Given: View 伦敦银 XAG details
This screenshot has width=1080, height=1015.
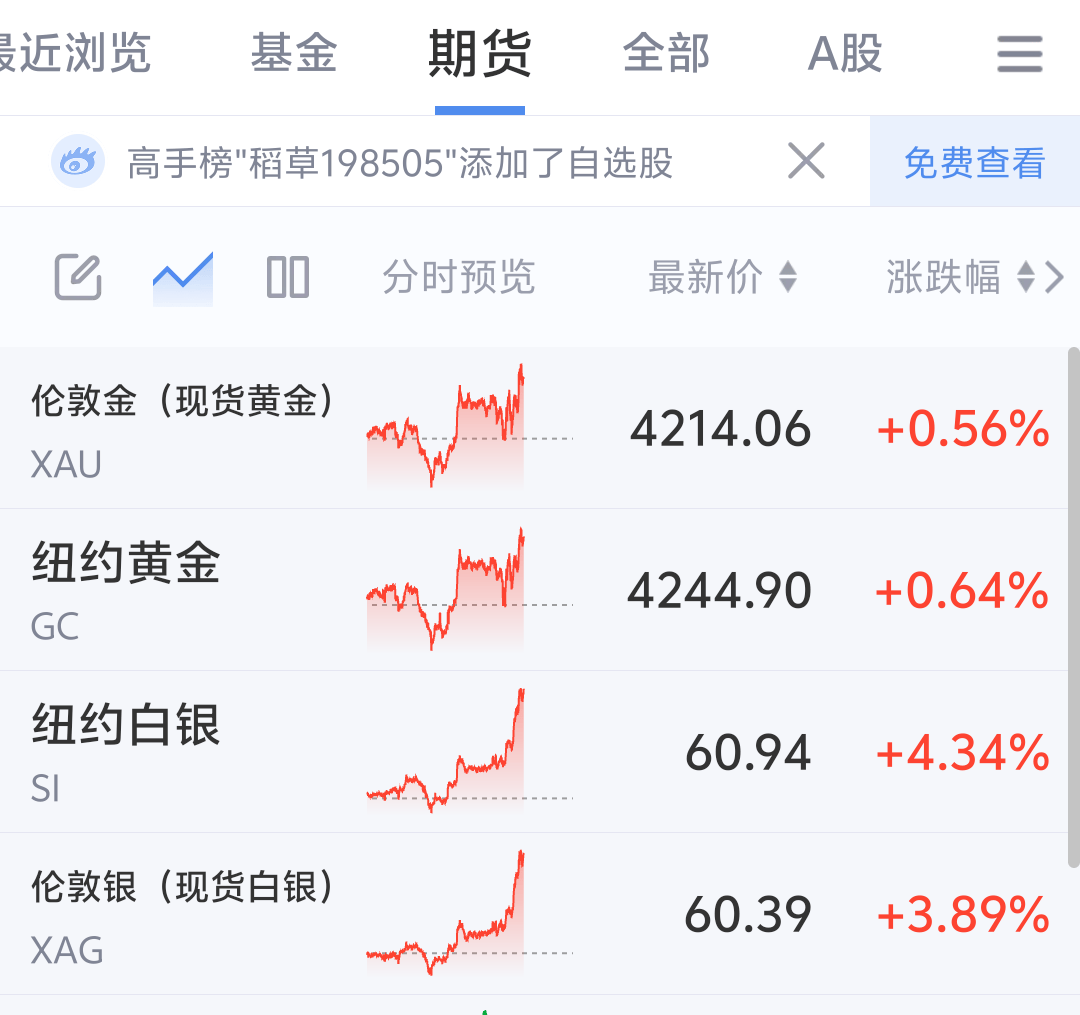Looking at the screenshot, I should [x=180, y=914].
